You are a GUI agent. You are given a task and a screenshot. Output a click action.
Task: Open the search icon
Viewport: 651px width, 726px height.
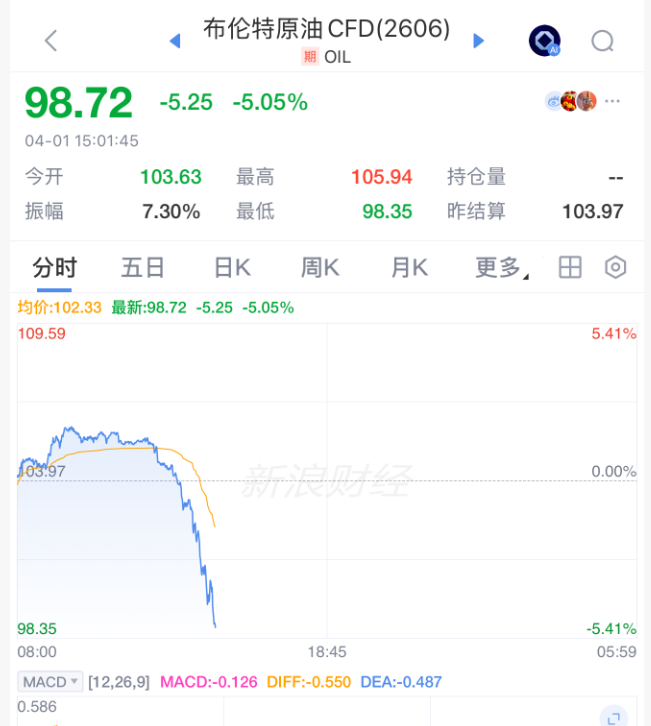click(602, 41)
